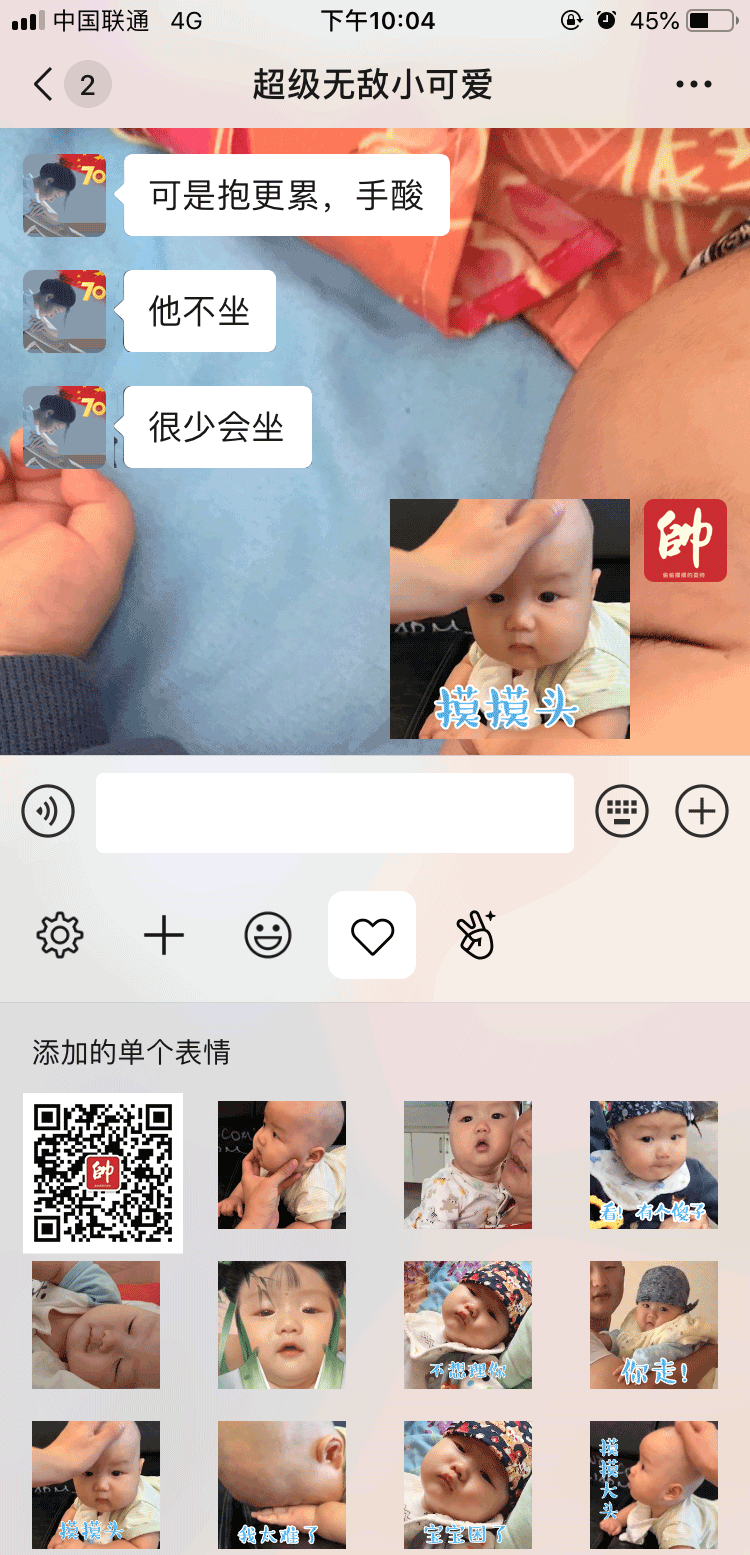Viewport: 750px width, 1555px height.
Task: Open the sent 摸摸头 sticker in chat
Action: click(509, 619)
